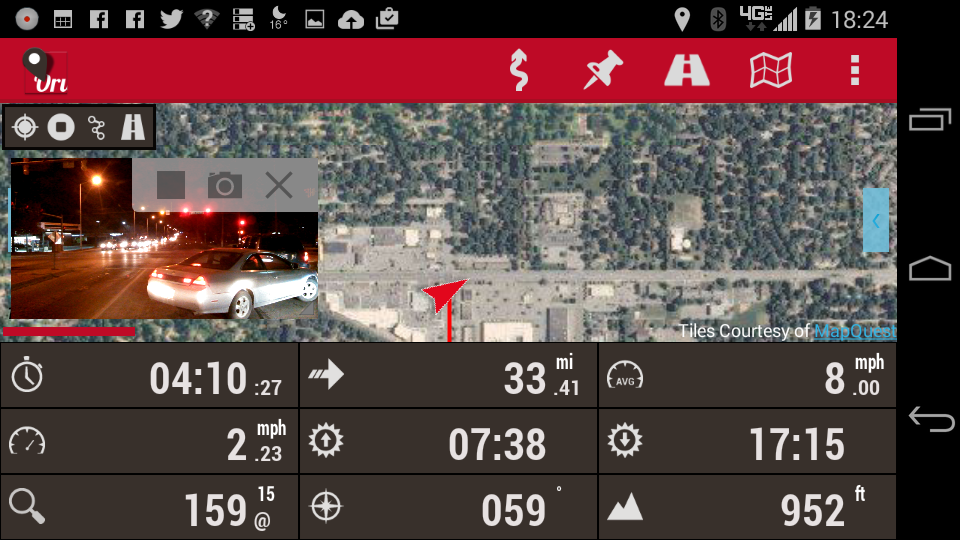Stop the video recording square button

pos(171,184)
